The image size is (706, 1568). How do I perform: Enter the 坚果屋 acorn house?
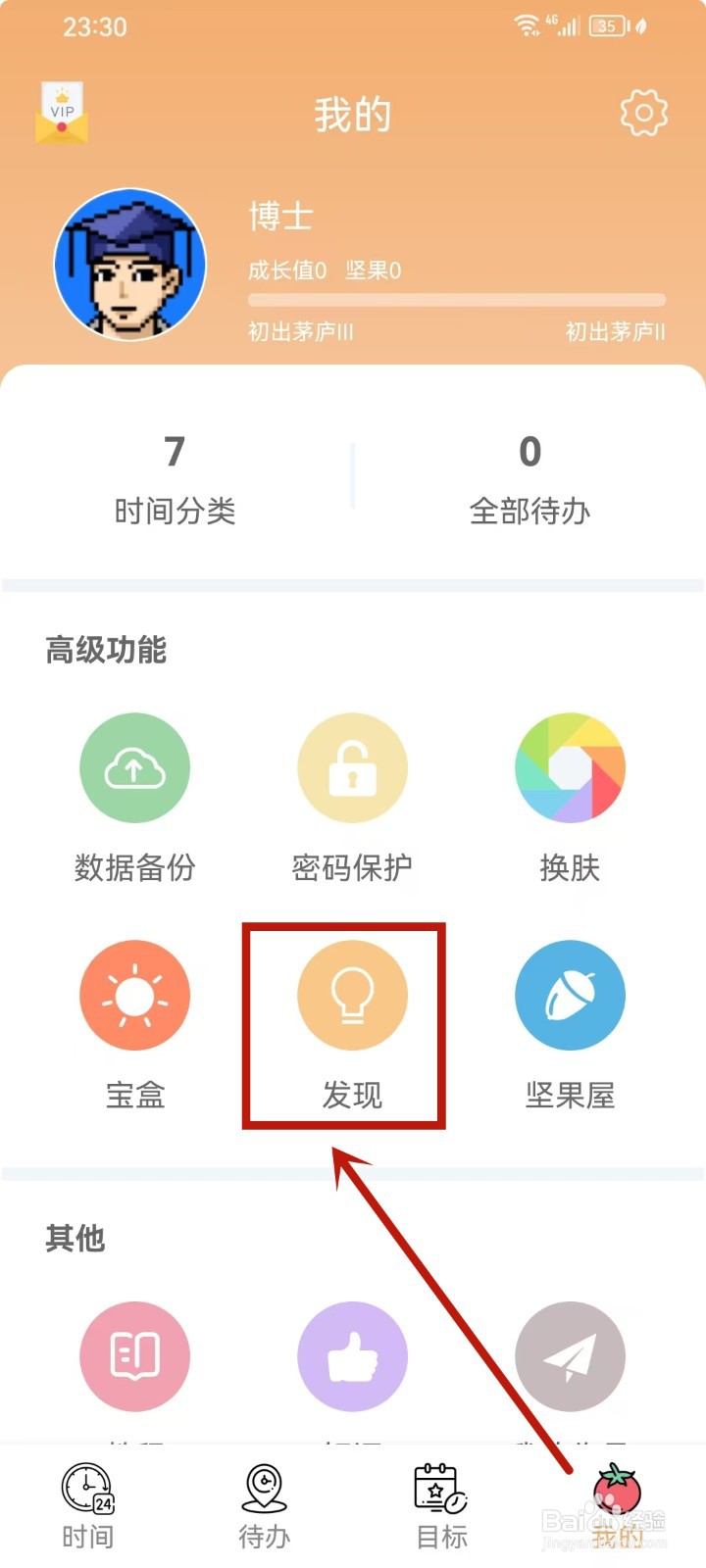click(x=570, y=995)
